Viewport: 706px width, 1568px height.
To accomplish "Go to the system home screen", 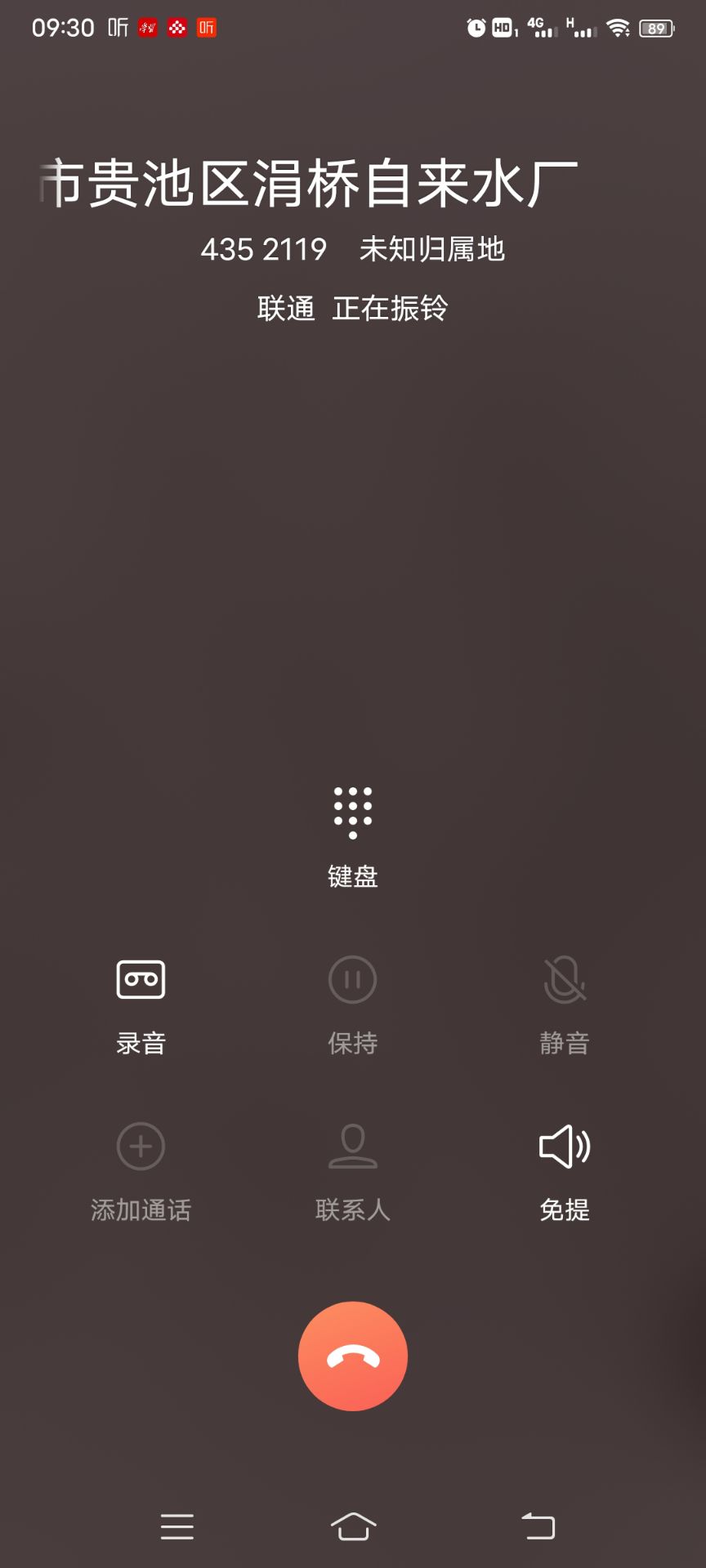I will pyautogui.click(x=353, y=1526).
